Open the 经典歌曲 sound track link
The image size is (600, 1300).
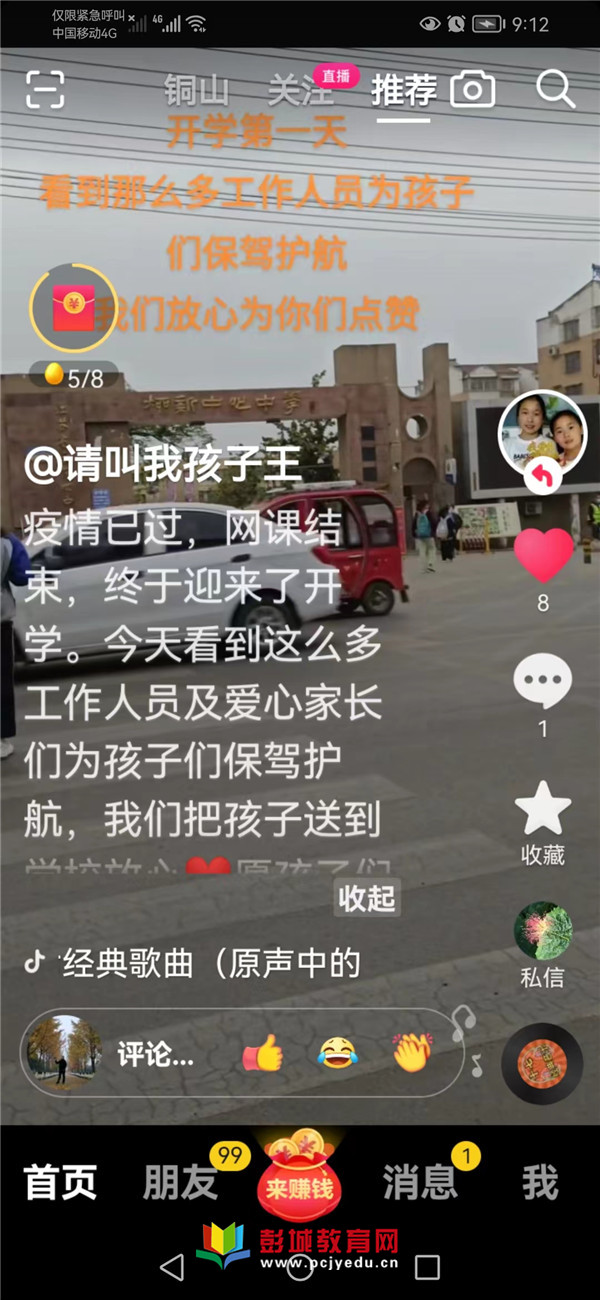(210, 963)
